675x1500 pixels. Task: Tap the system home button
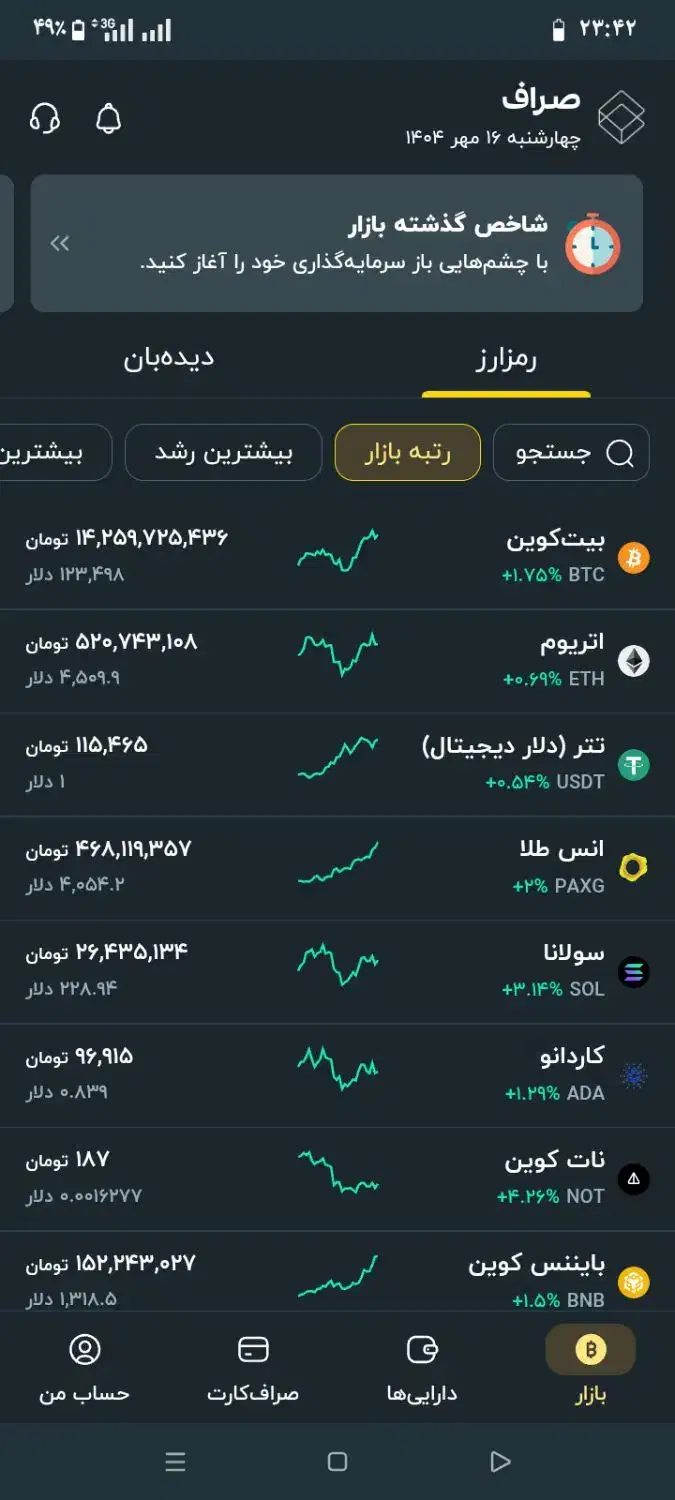pyautogui.click(x=337, y=1462)
